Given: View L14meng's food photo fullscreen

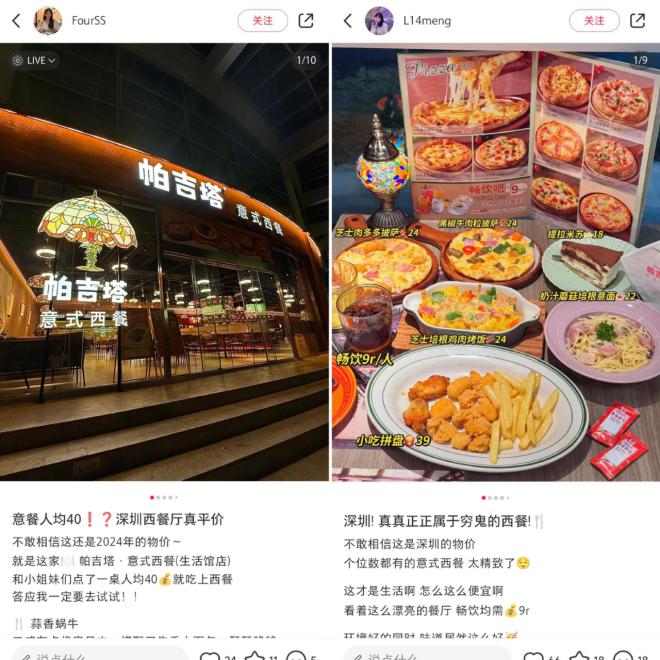Looking at the screenshot, I should [x=496, y=265].
